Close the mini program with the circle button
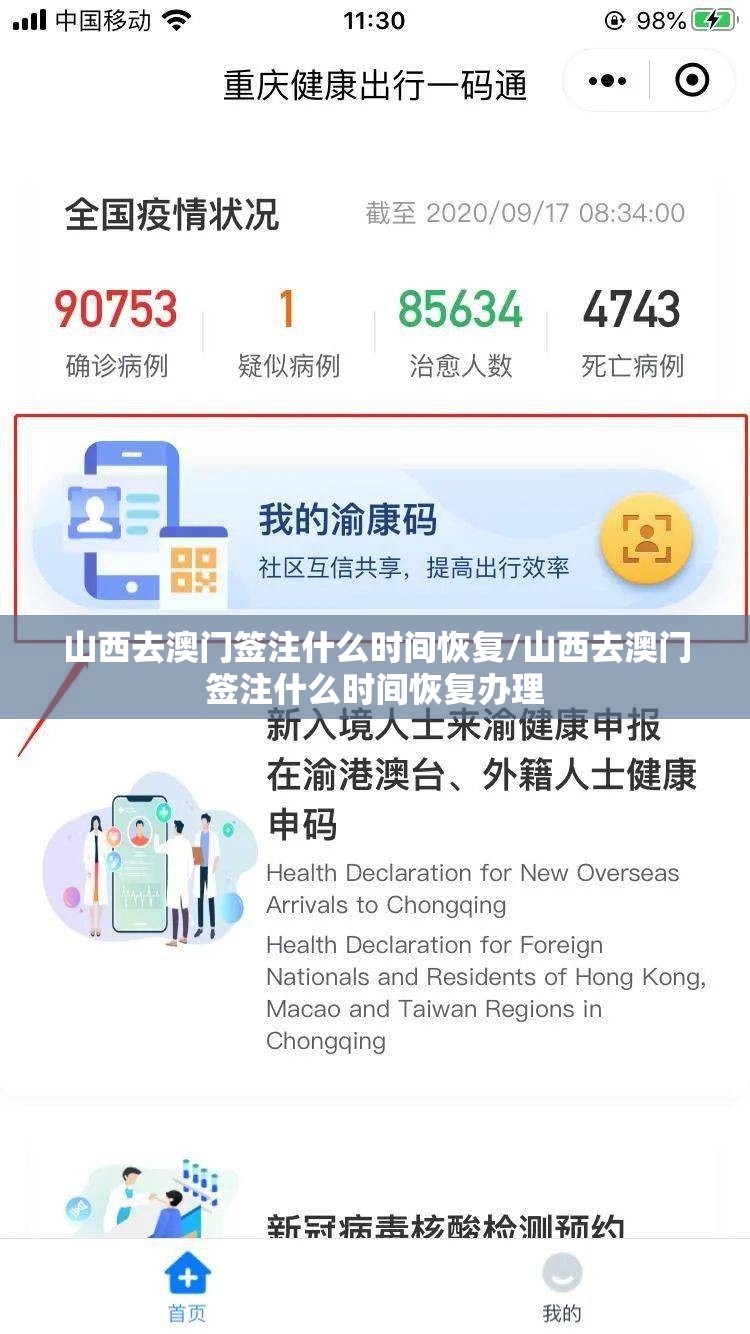 [692, 81]
